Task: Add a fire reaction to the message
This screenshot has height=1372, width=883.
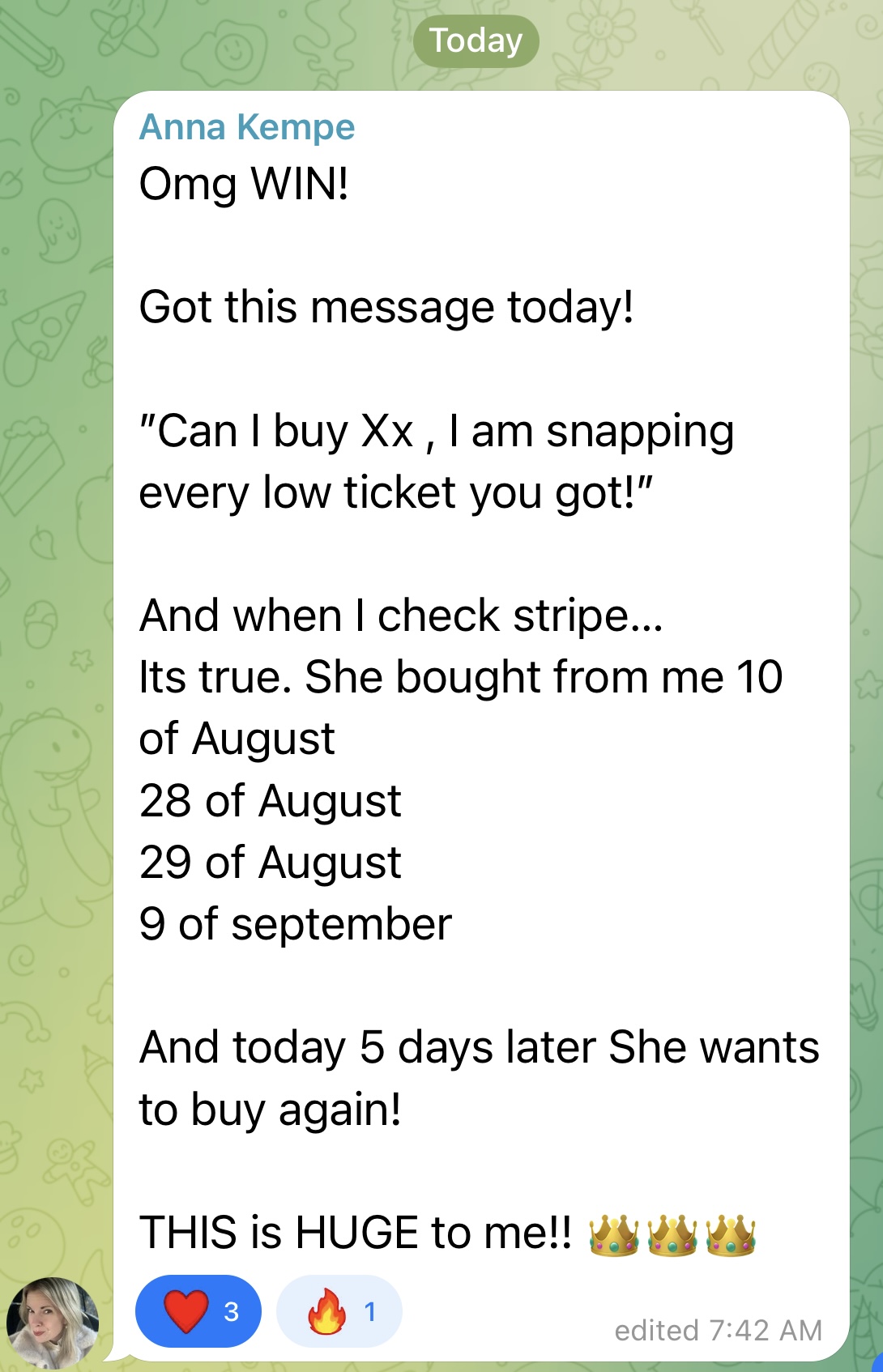Action: click(339, 1311)
